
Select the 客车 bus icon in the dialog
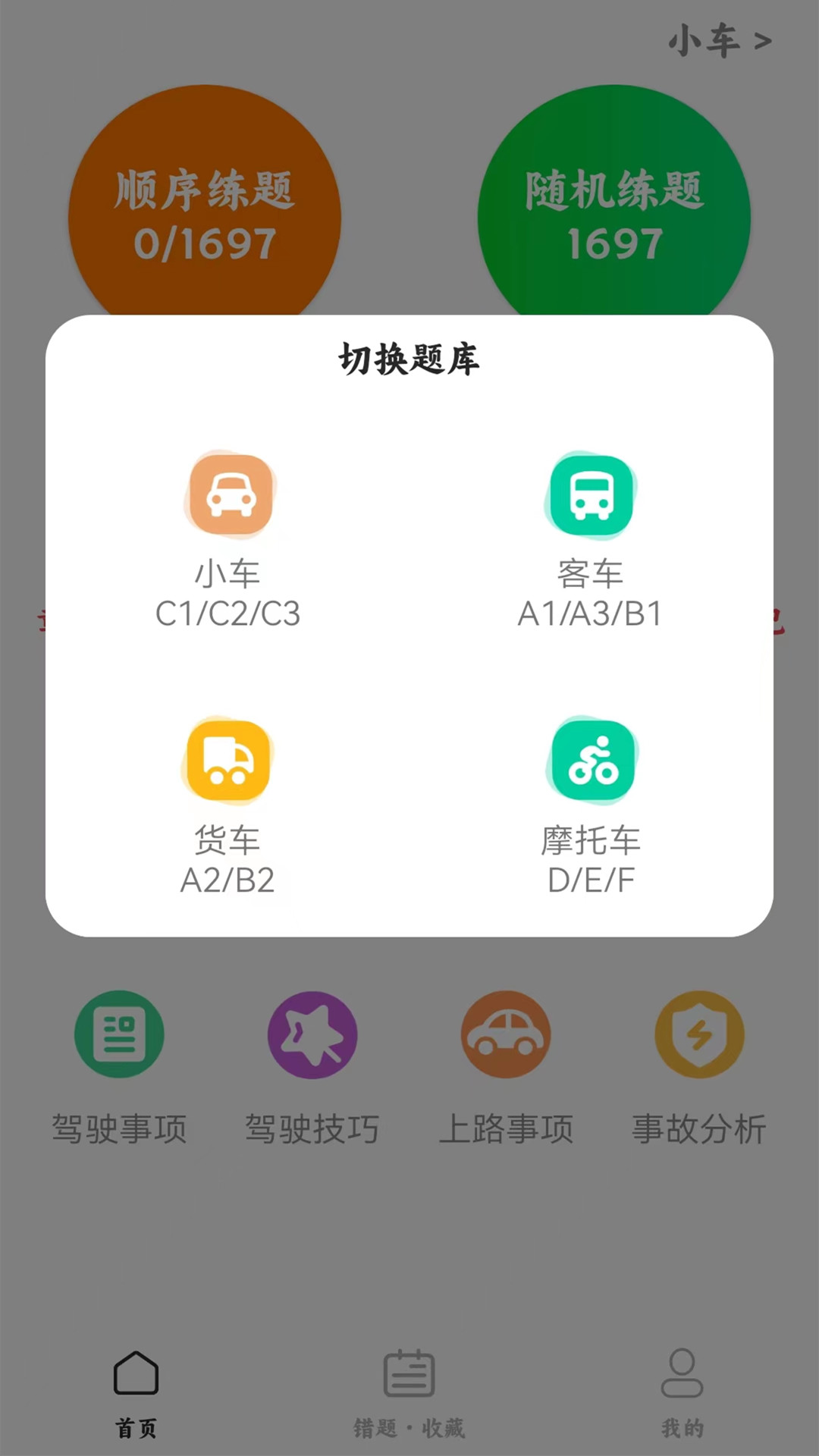(592, 494)
